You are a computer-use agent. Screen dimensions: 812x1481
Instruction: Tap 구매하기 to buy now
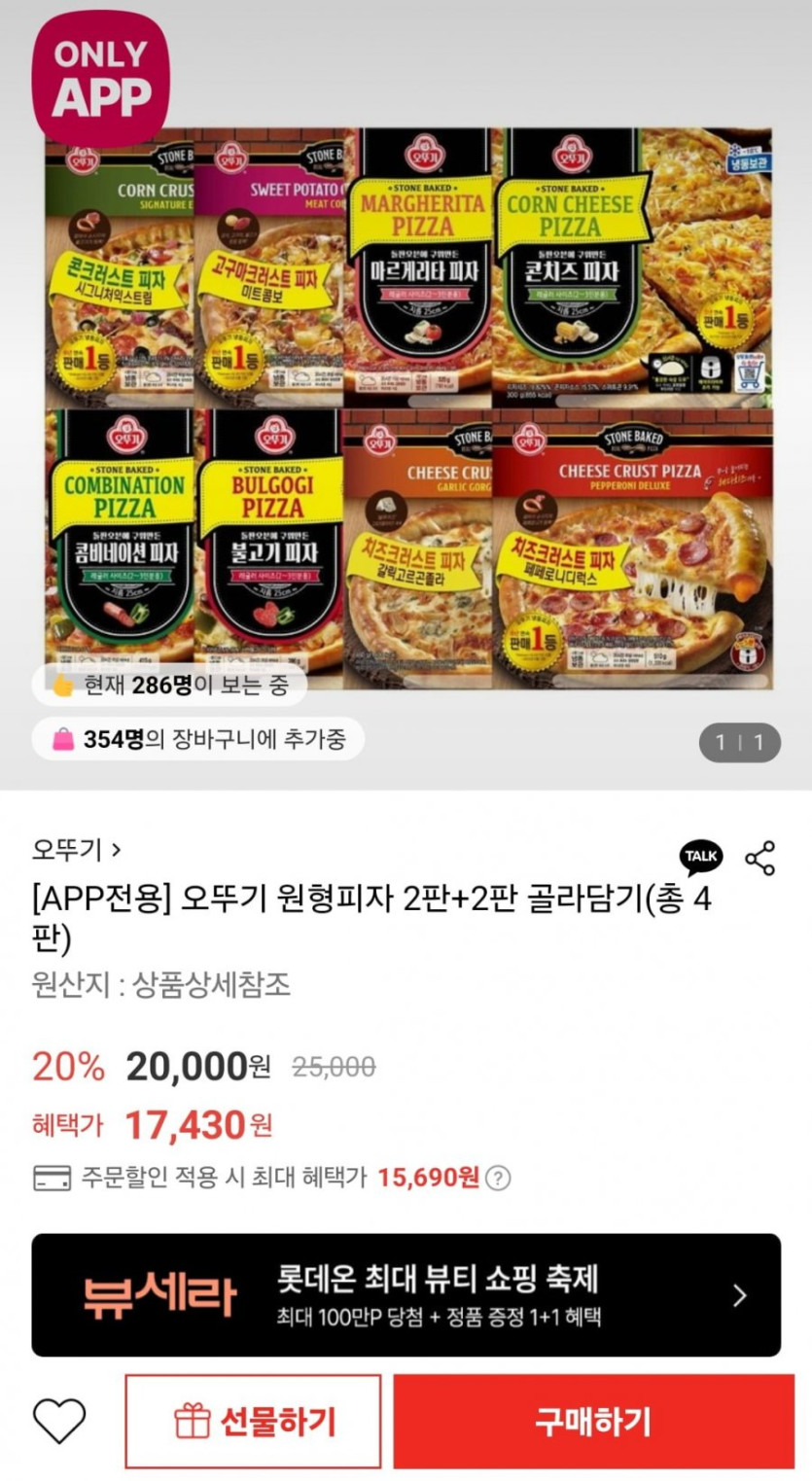[x=593, y=1422]
